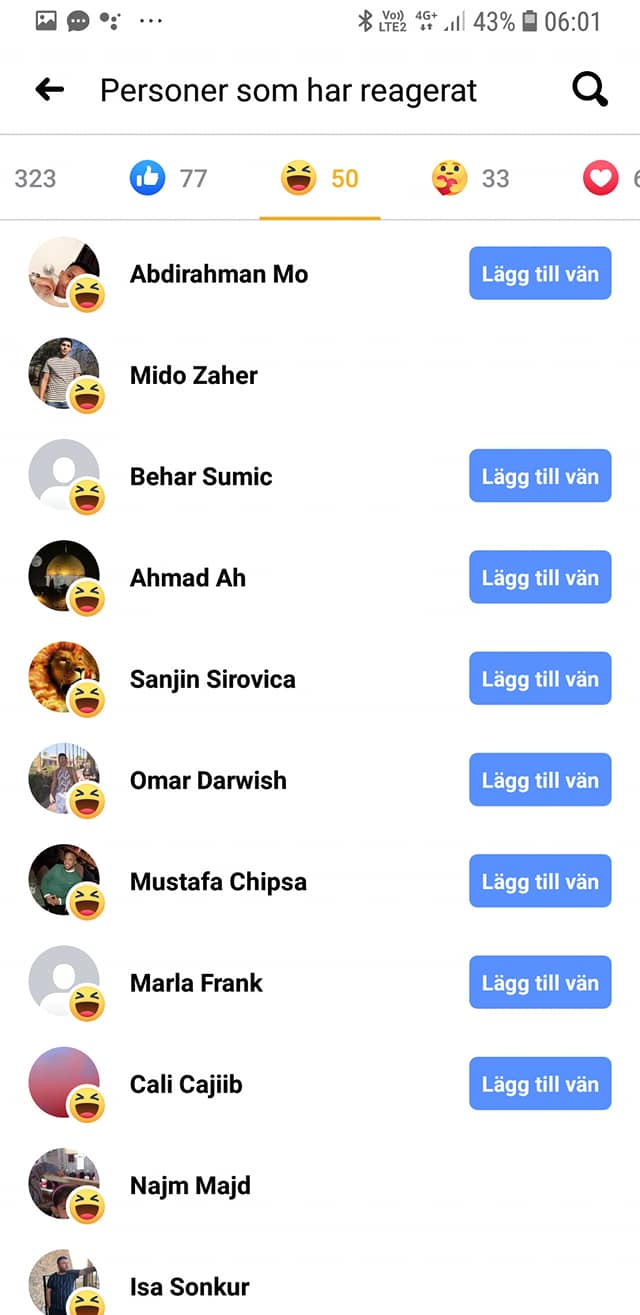Add Sanjin Sirovica as a friend
Screen dimensions: 640x1315
pyautogui.click(x=539, y=678)
